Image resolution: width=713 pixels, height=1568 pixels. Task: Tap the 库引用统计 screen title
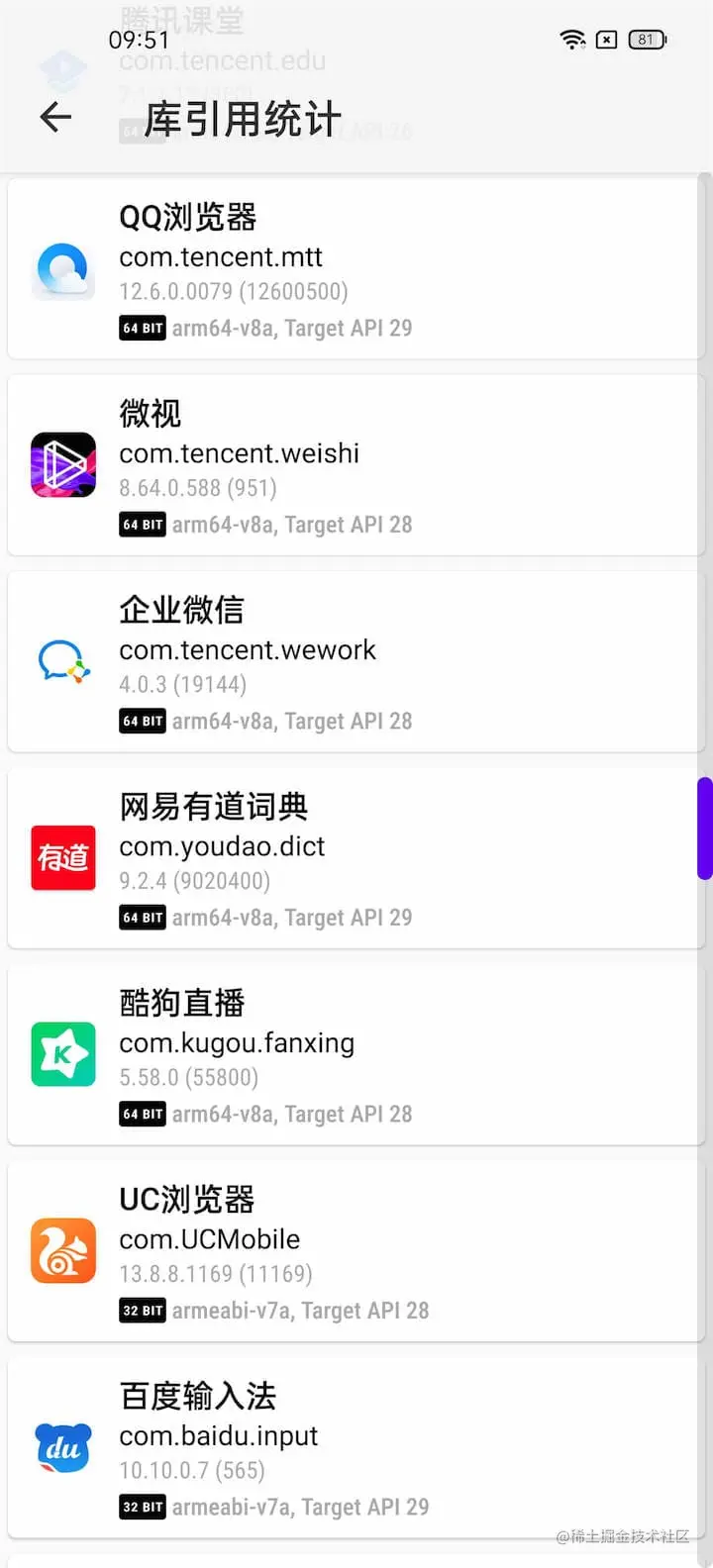241,117
